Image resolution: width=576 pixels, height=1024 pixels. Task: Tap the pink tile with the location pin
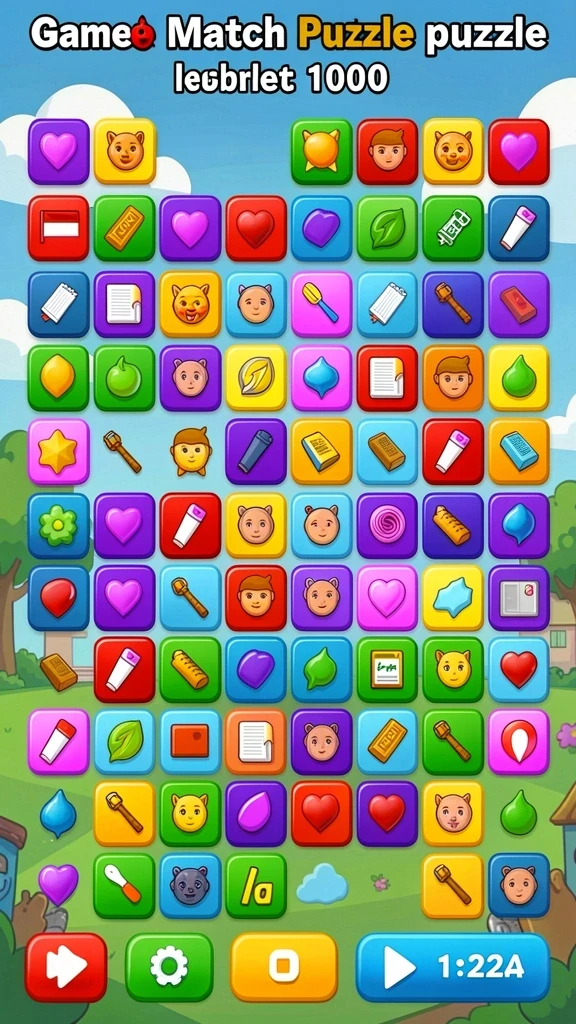(x=519, y=742)
